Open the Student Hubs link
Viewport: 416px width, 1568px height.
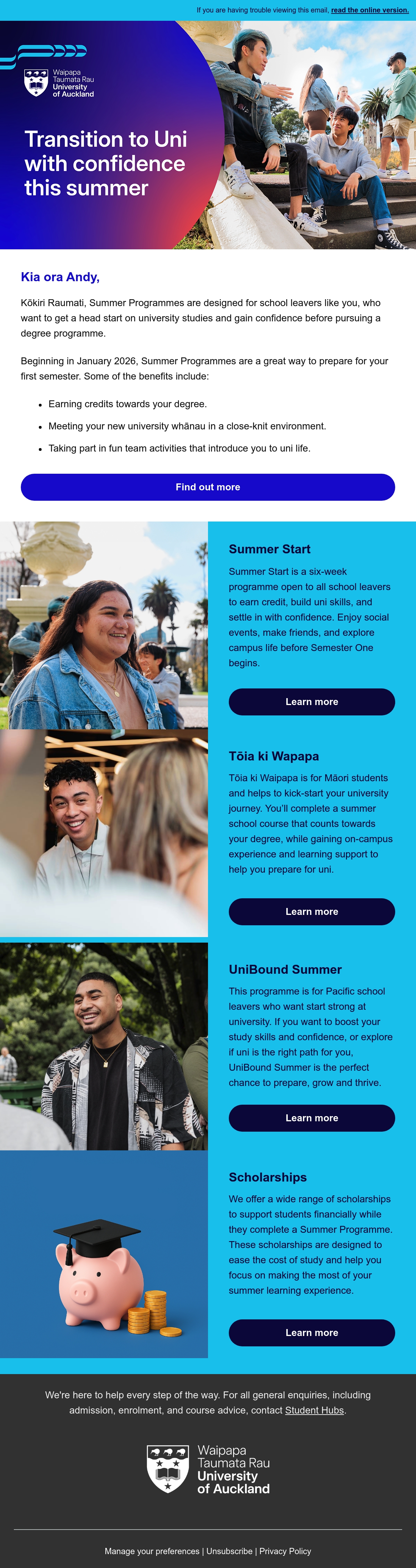pyautogui.click(x=314, y=1410)
